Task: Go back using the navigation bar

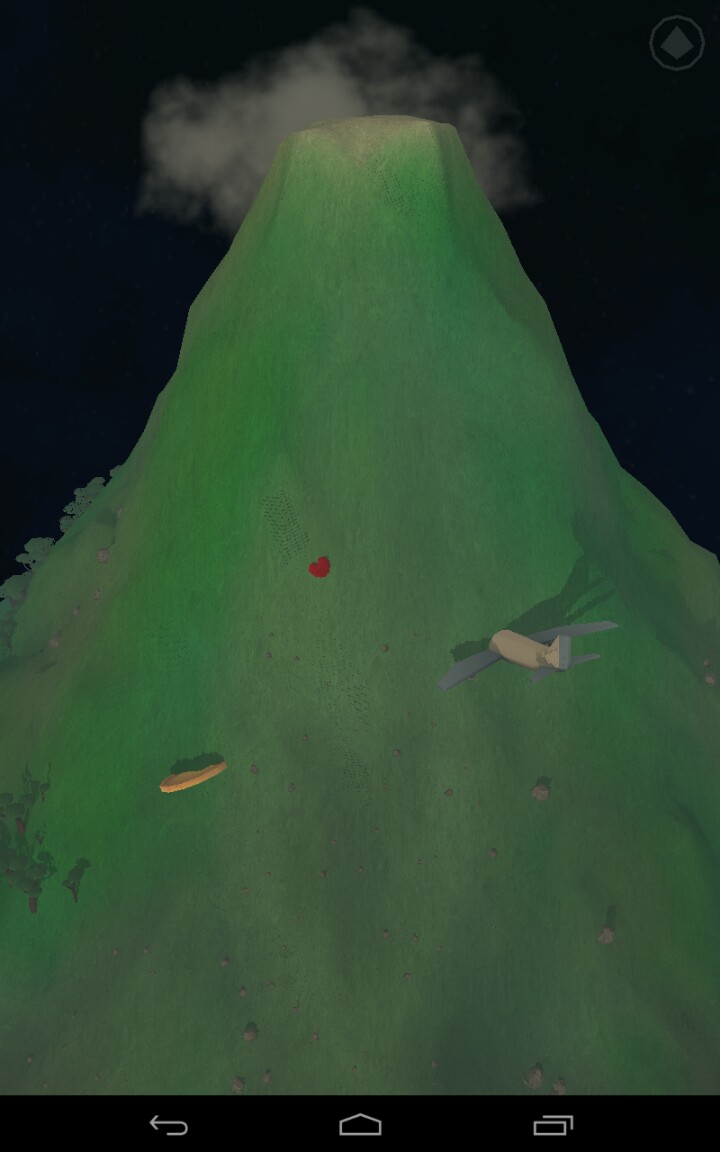Action: [x=168, y=1125]
